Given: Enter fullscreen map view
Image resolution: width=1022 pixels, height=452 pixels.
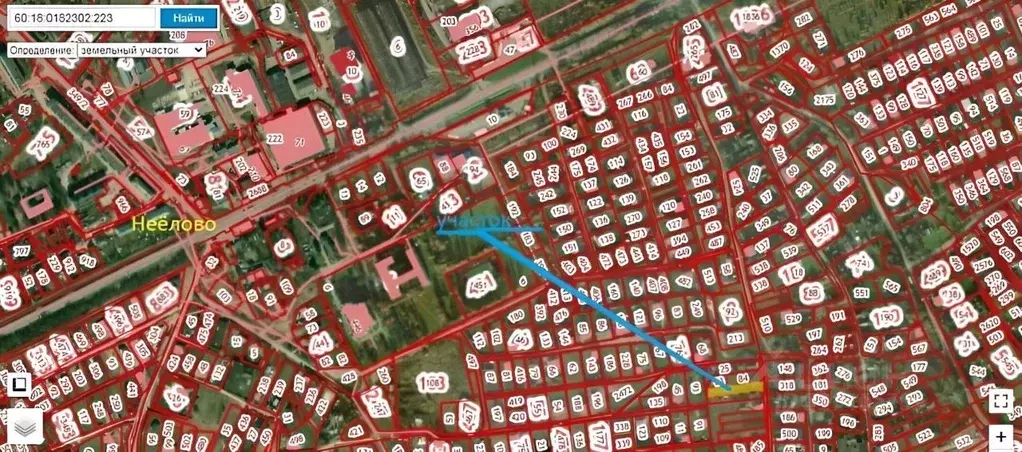Looking at the screenshot, I should click(1002, 401).
